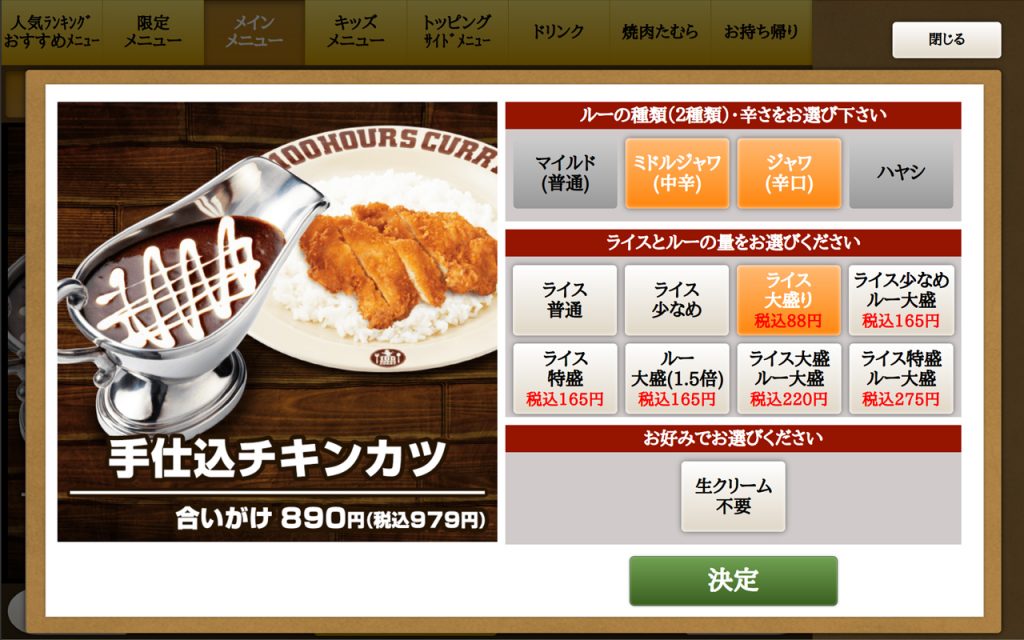Select ライス特盛ルー大盛 税込275円
The image size is (1024, 640).
[x=901, y=378]
